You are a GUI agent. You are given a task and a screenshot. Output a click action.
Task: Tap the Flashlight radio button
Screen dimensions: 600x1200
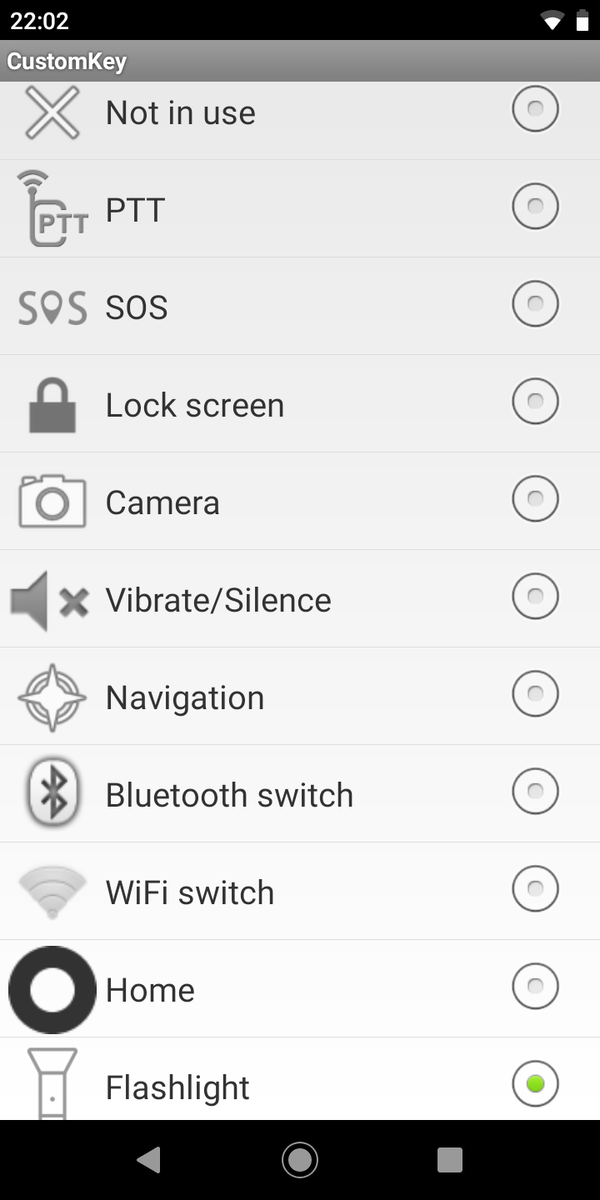(535, 1084)
